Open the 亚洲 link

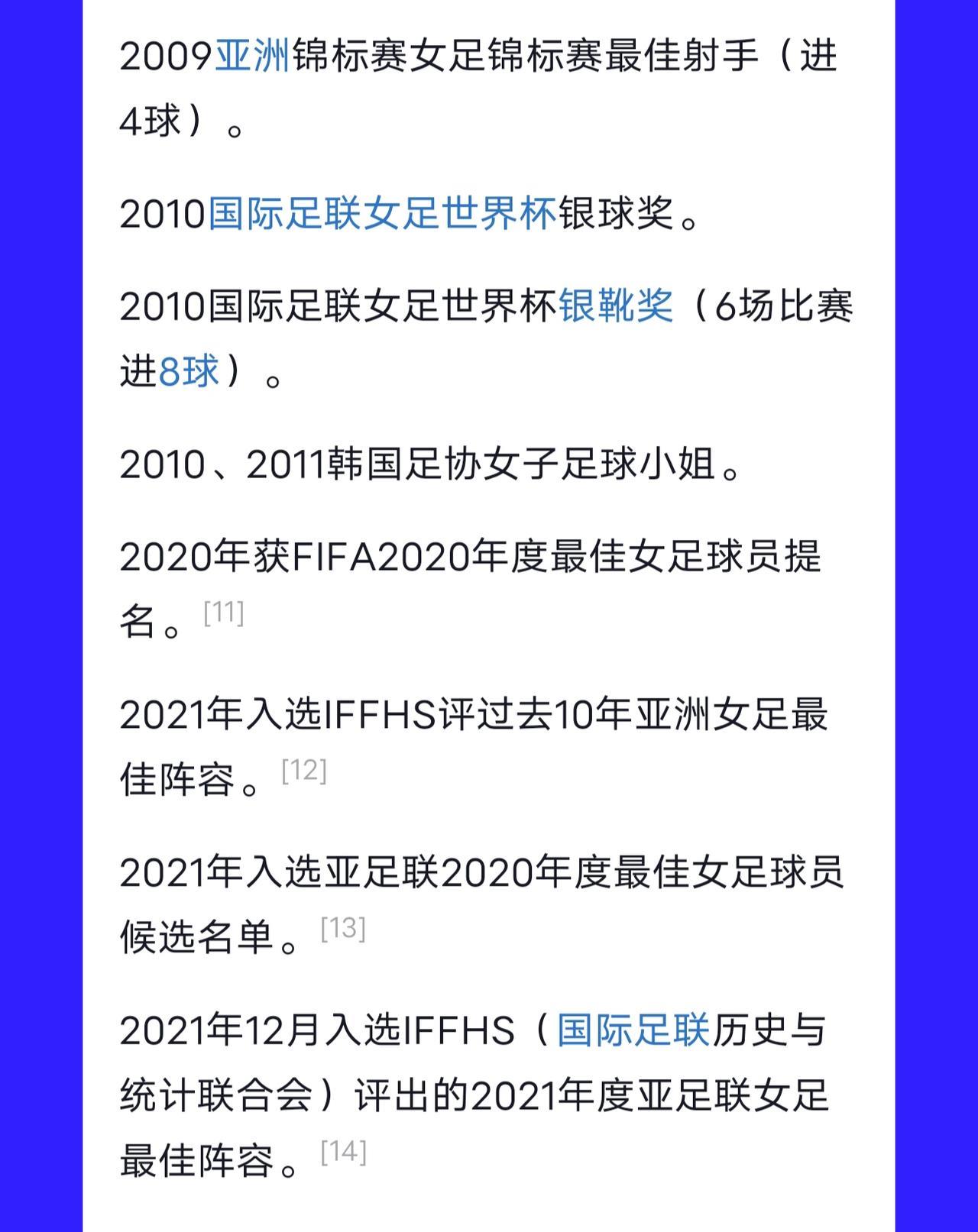[x=253, y=56]
